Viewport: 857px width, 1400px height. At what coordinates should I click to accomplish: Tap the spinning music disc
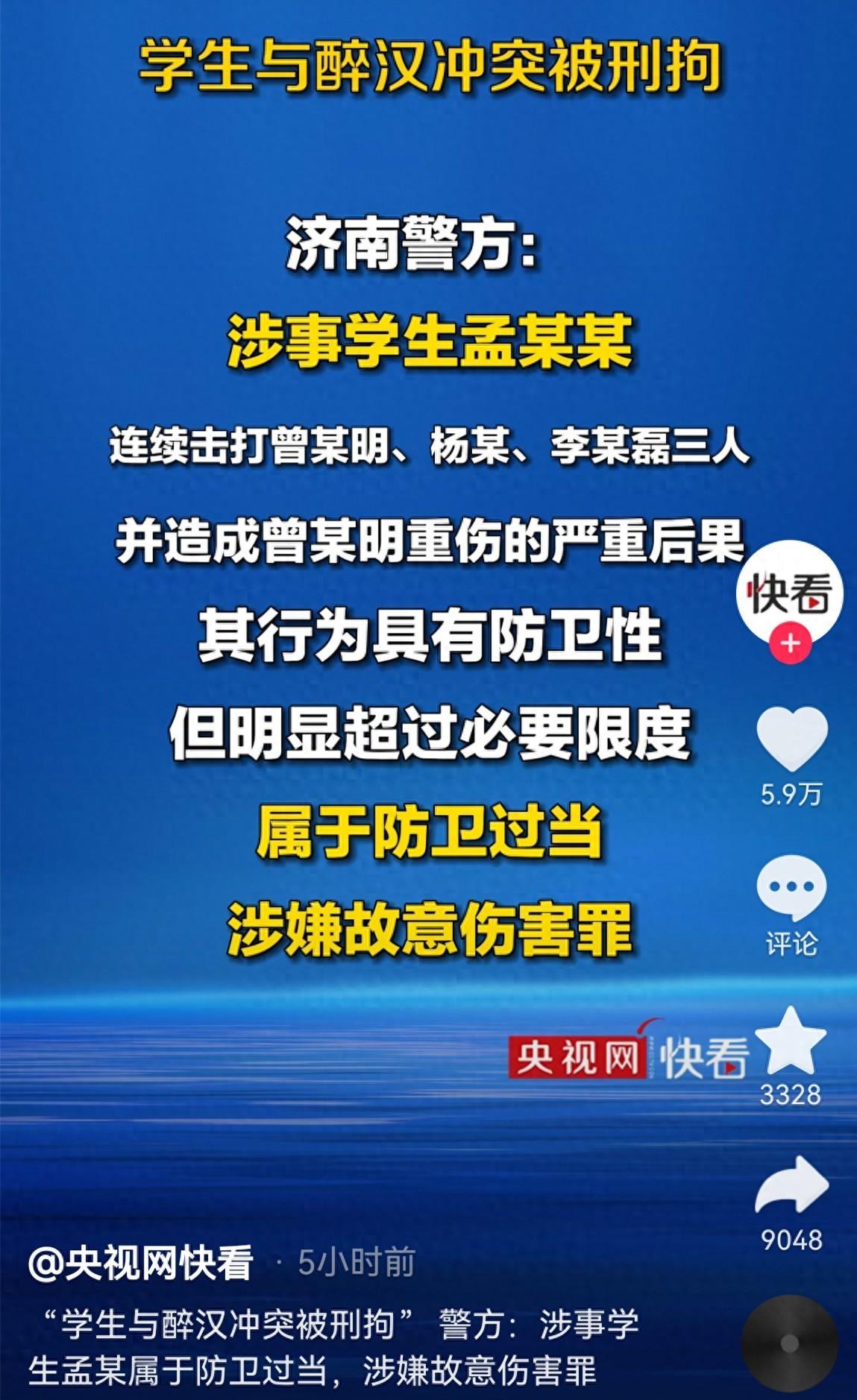[790, 1343]
